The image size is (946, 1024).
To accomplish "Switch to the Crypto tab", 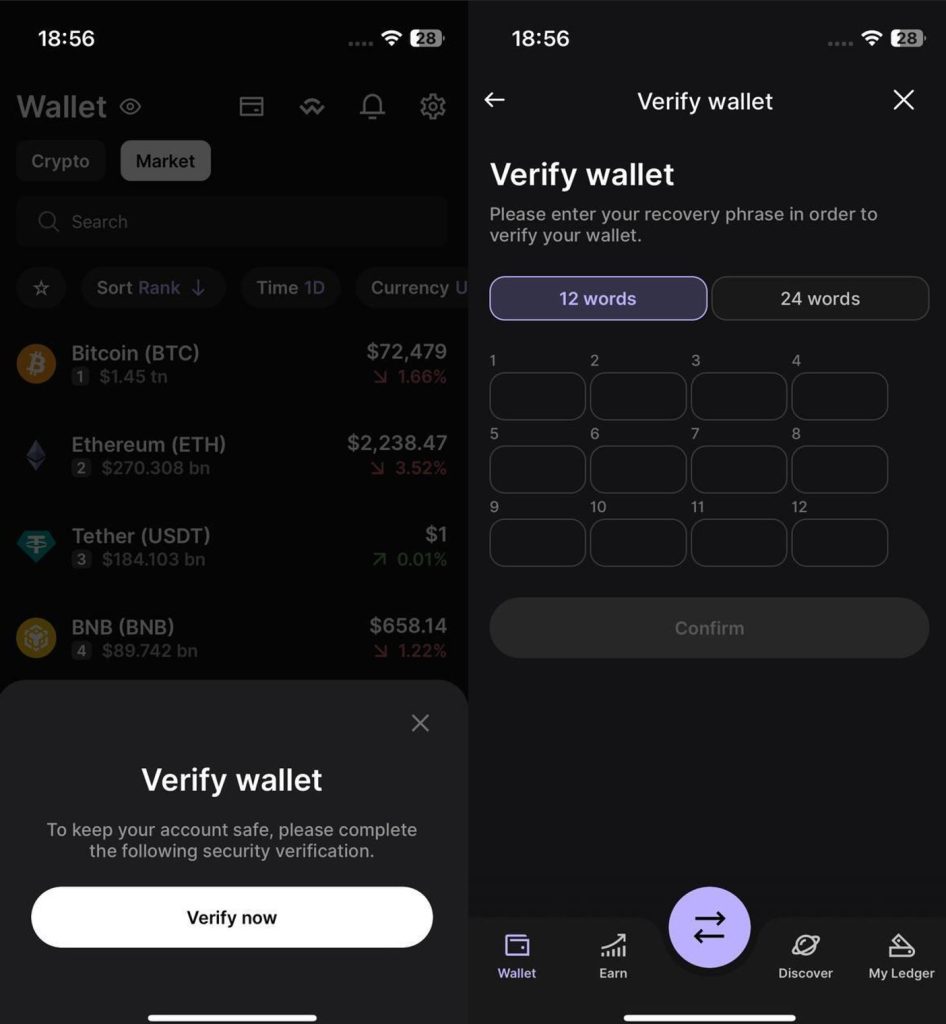I will [x=60, y=161].
